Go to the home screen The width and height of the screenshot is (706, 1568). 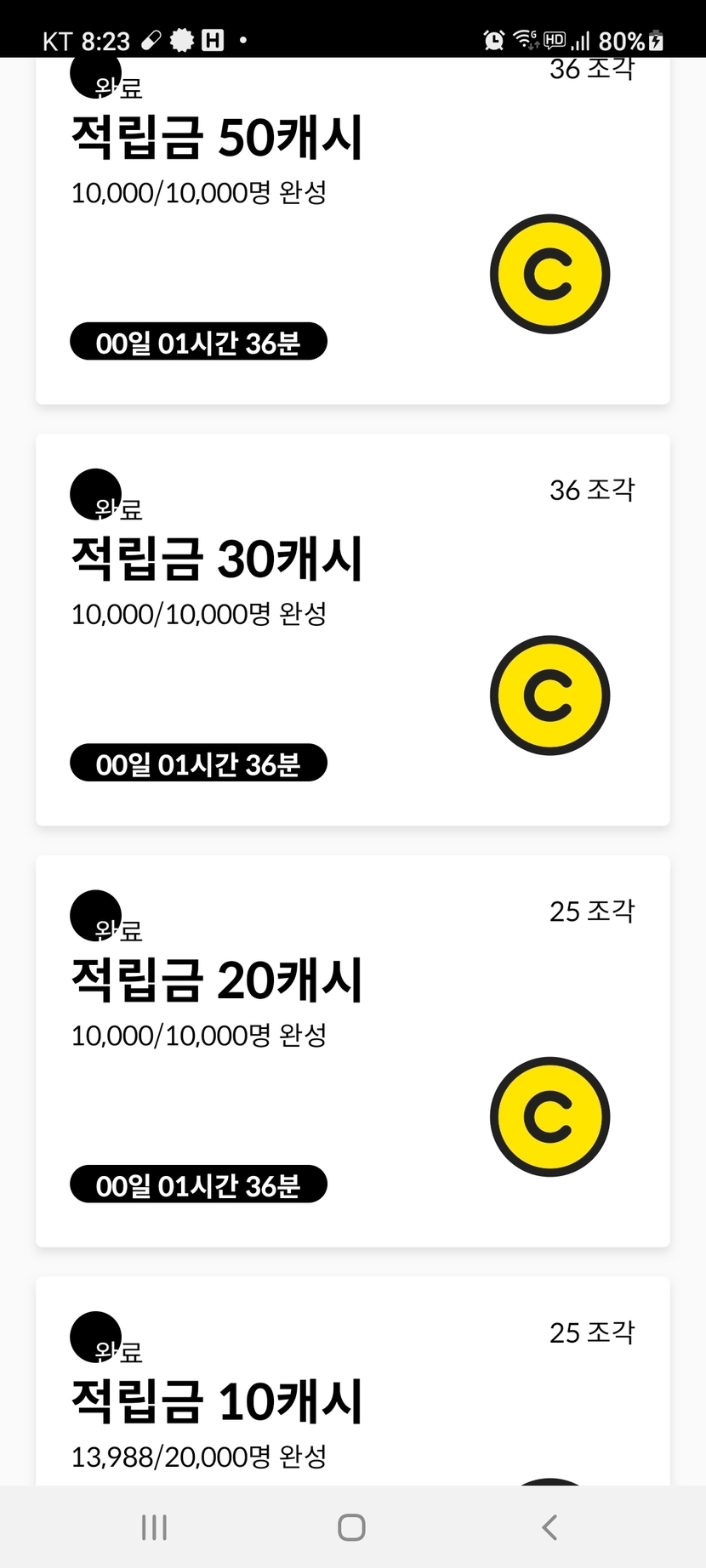coord(351,1527)
